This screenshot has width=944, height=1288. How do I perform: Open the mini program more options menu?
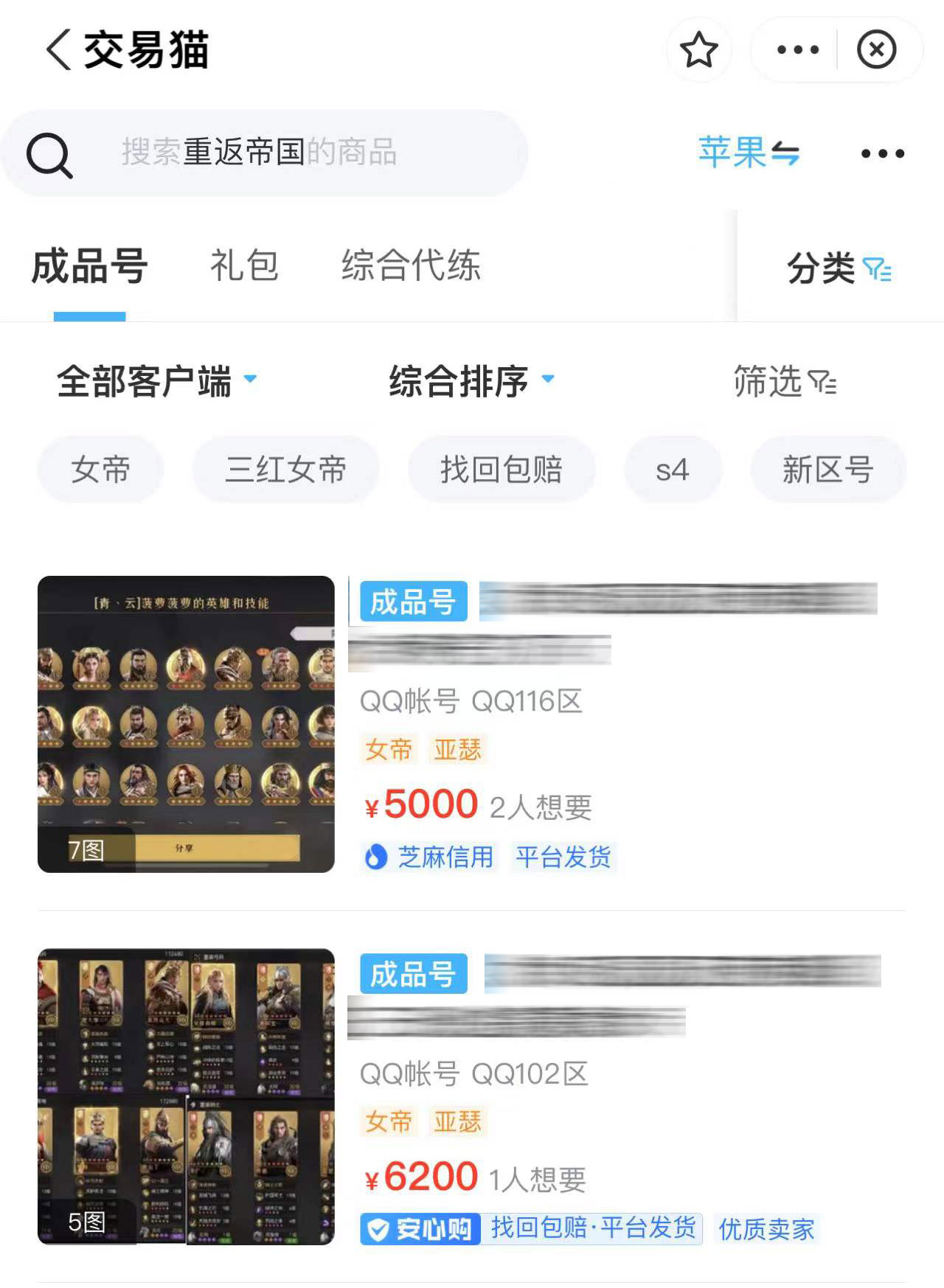click(x=798, y=50)
